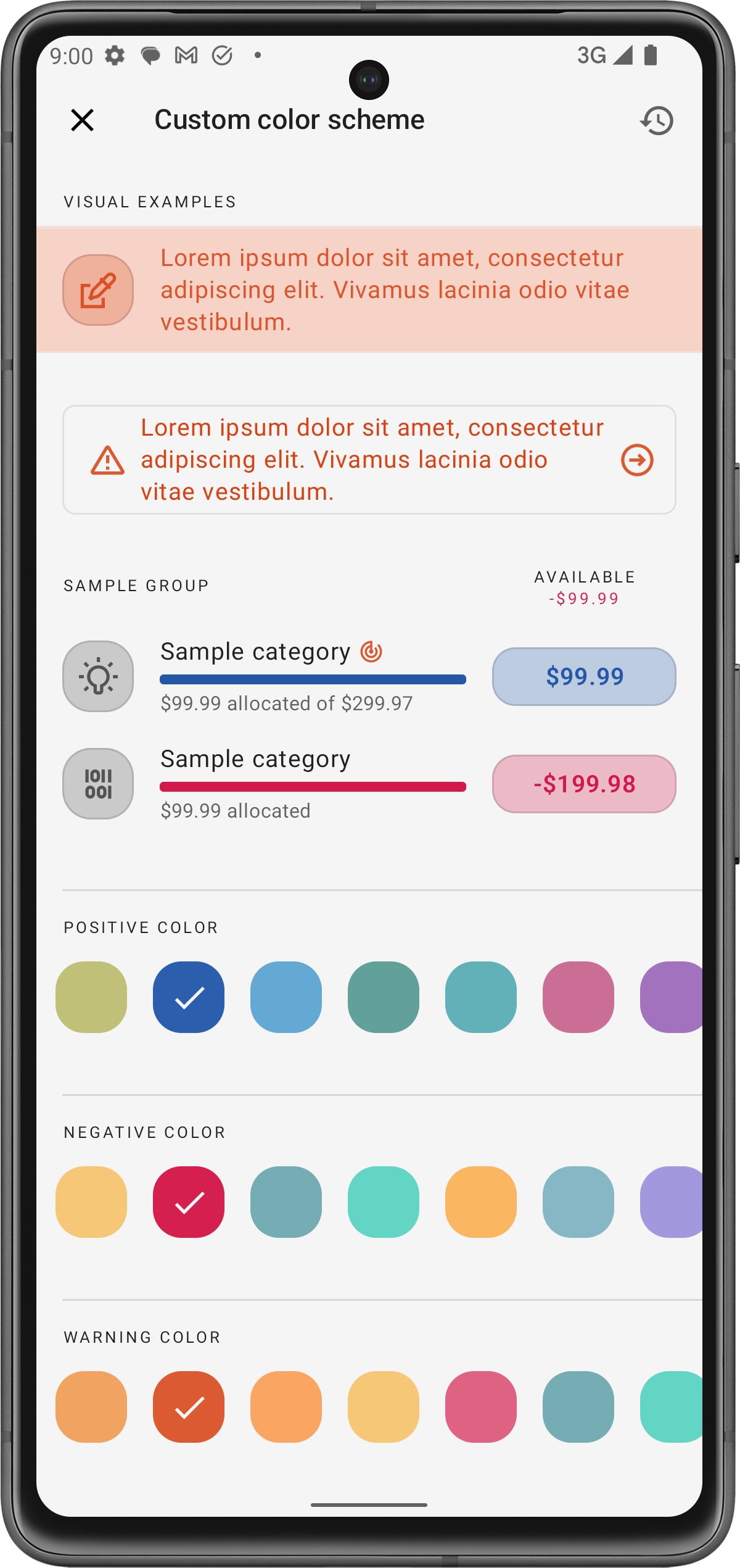
Task: Pick the sage green positive color swatch
Action: tap(384, 997)
